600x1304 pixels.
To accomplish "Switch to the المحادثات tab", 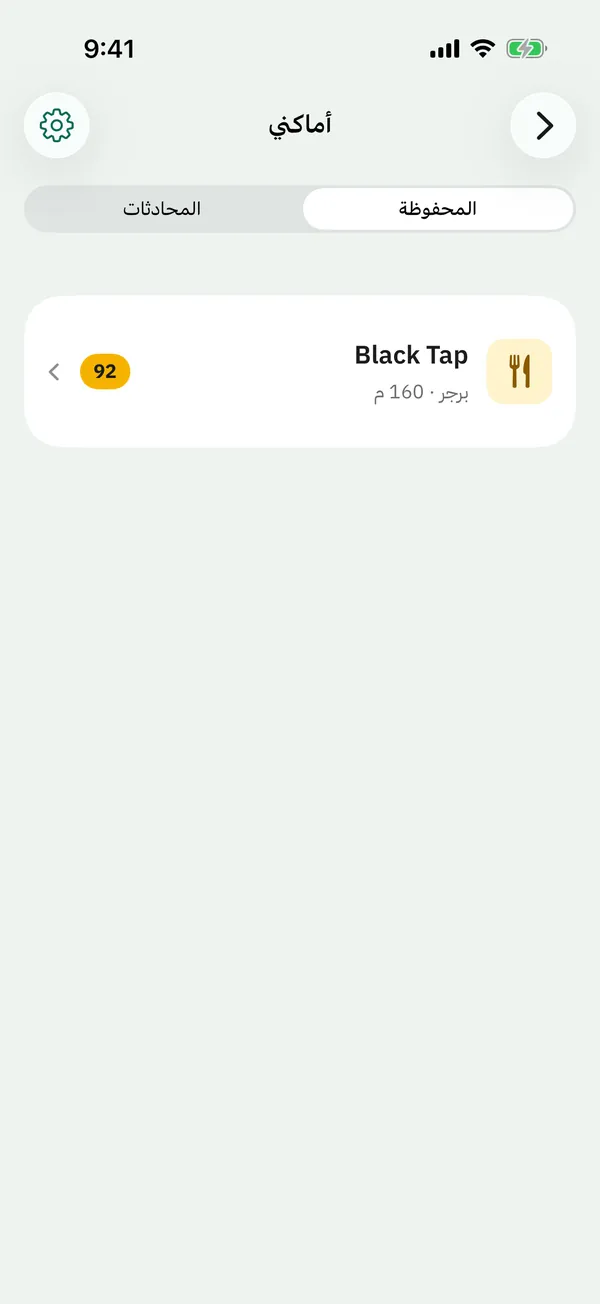I will 162,209.
